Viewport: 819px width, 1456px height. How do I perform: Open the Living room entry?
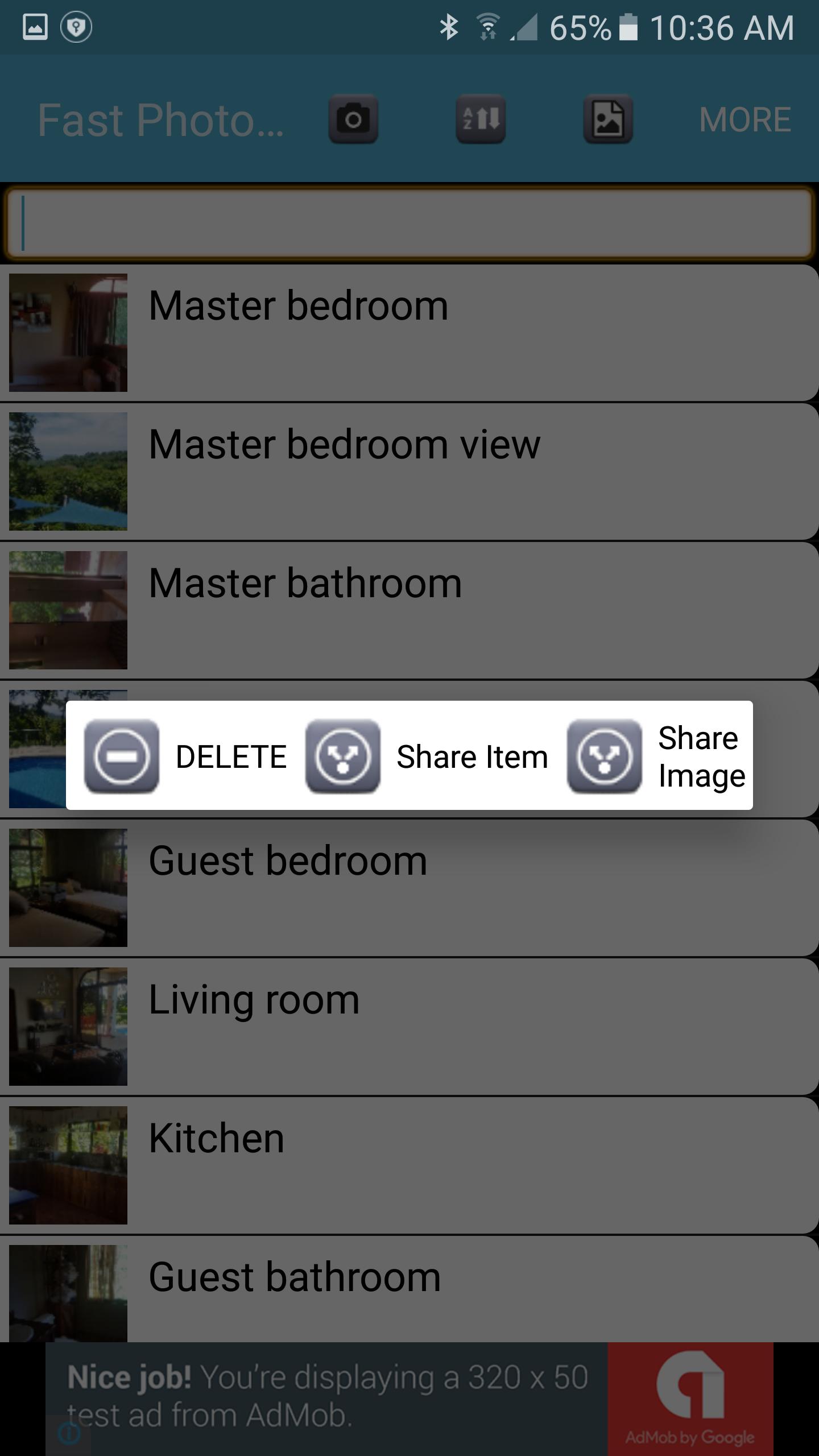pos(409,1027)
